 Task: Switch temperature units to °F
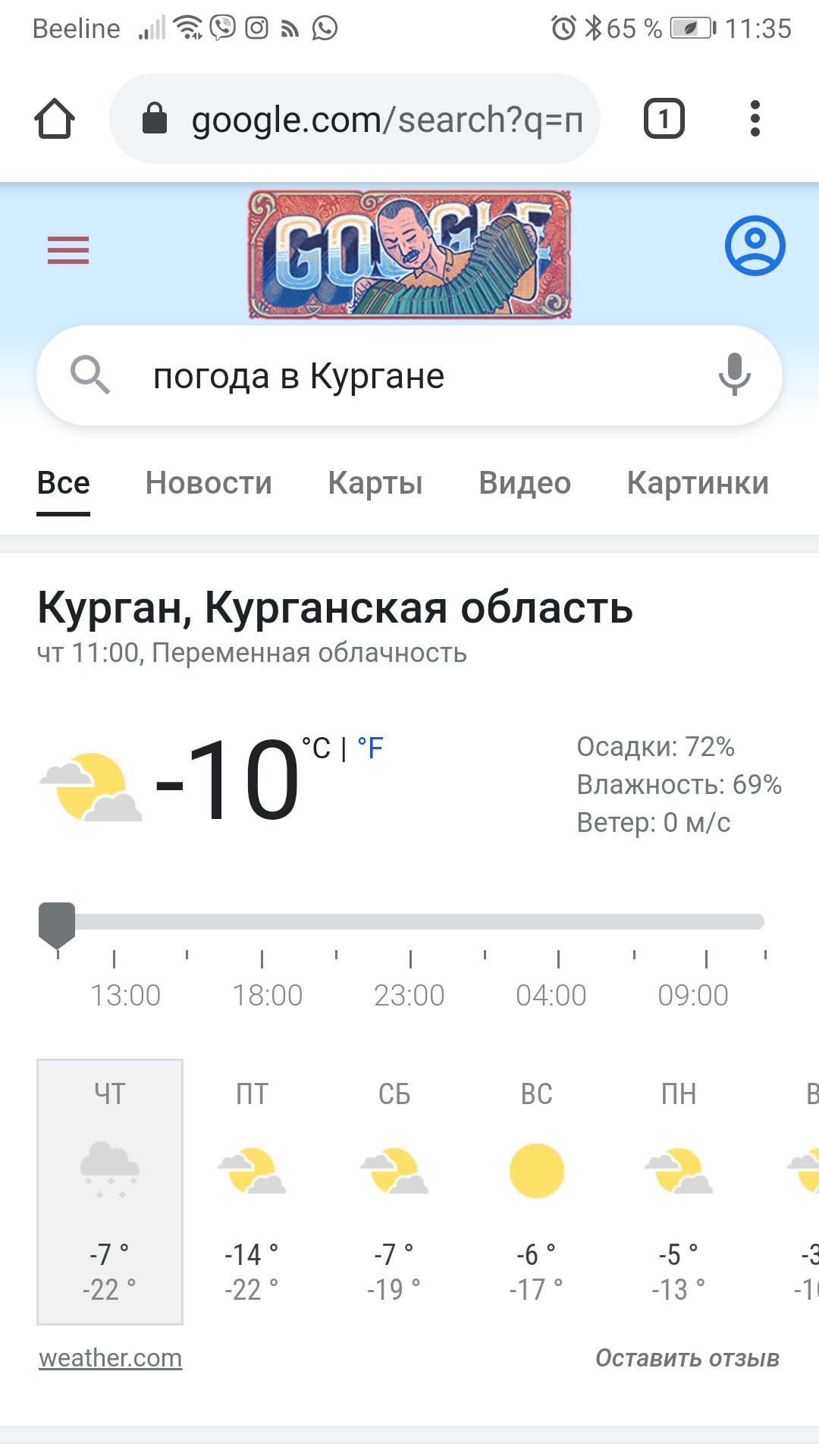coord(371,748)
